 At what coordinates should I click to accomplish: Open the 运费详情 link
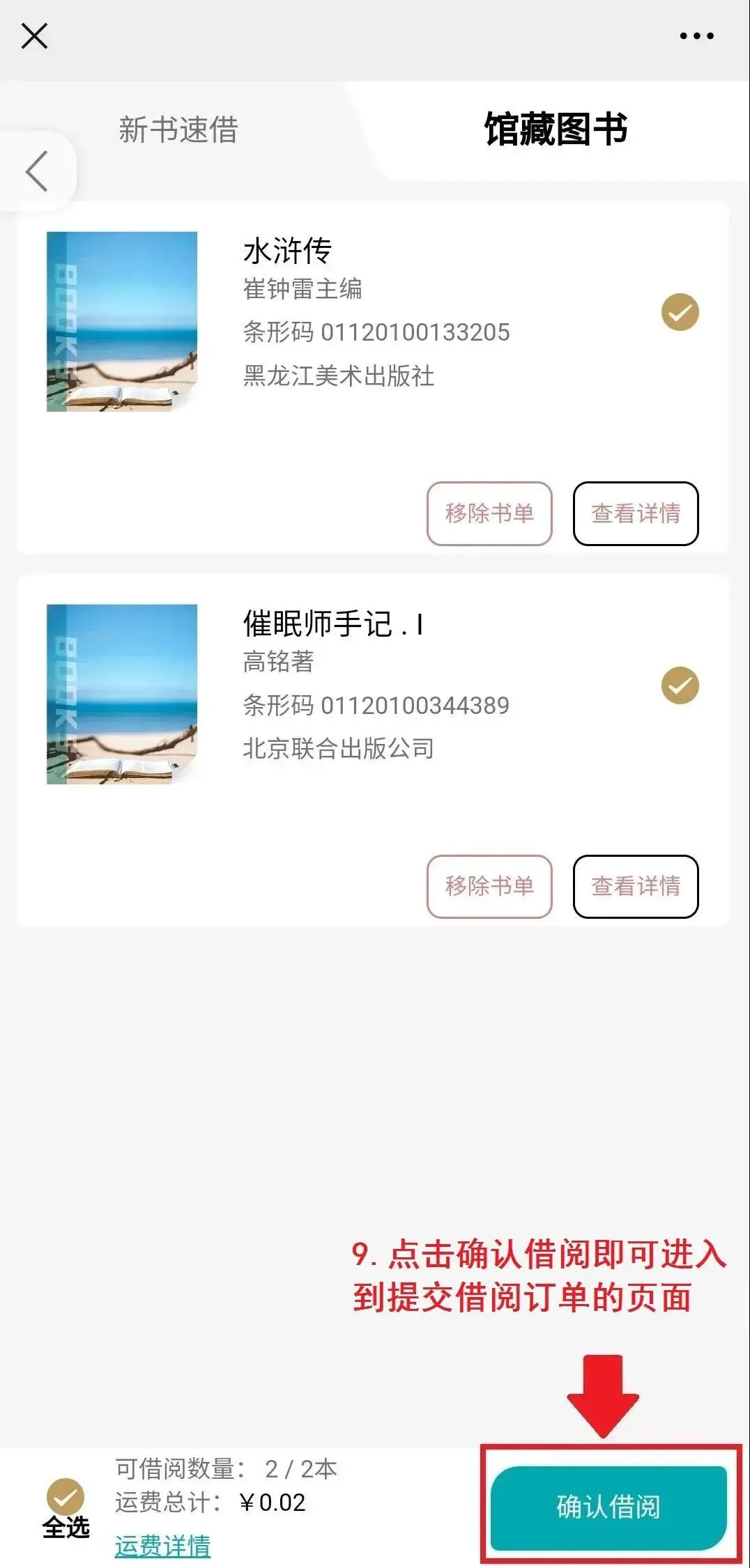pos(162,1546)
